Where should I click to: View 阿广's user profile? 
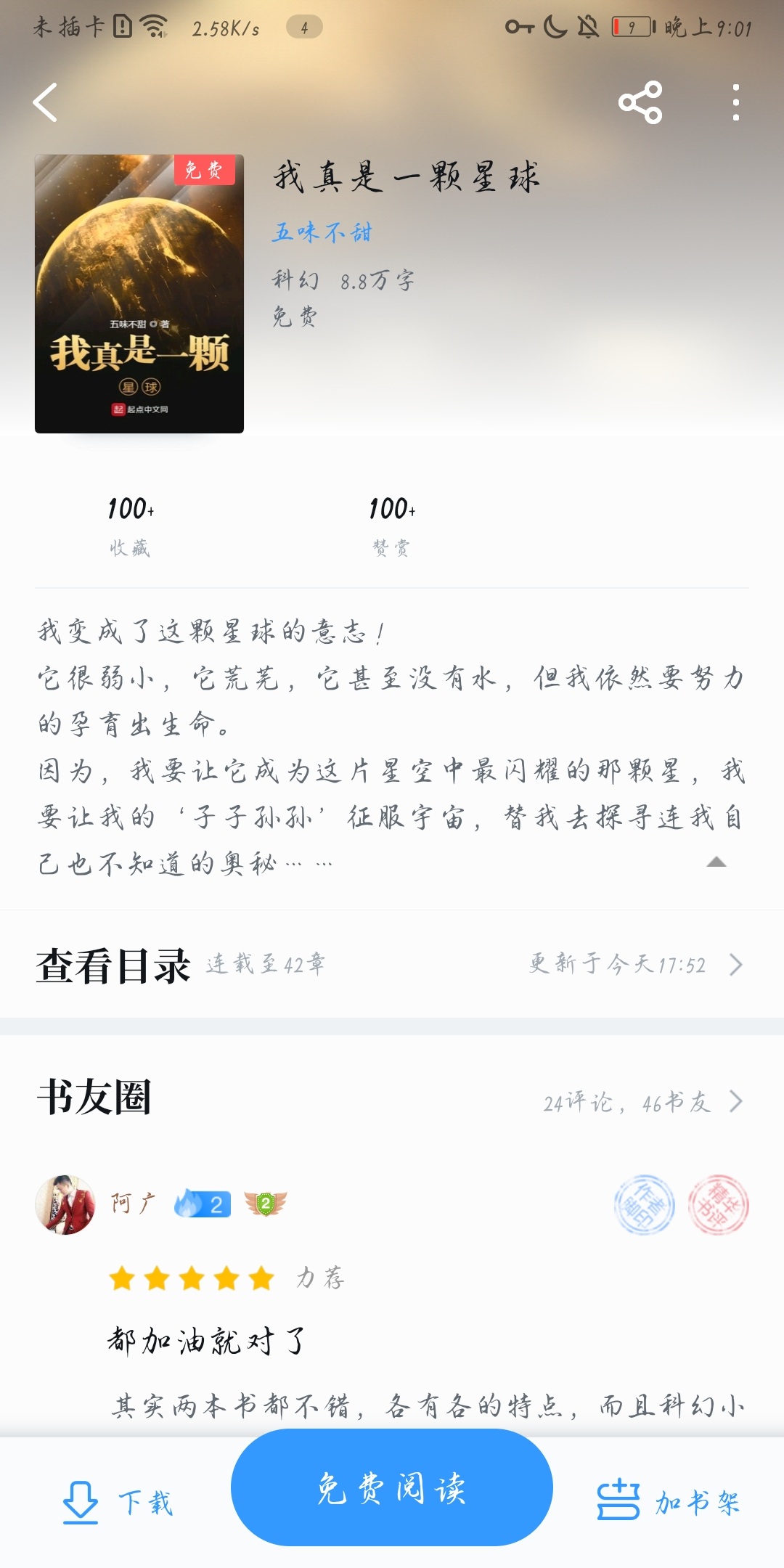[x=65, y=1204]
